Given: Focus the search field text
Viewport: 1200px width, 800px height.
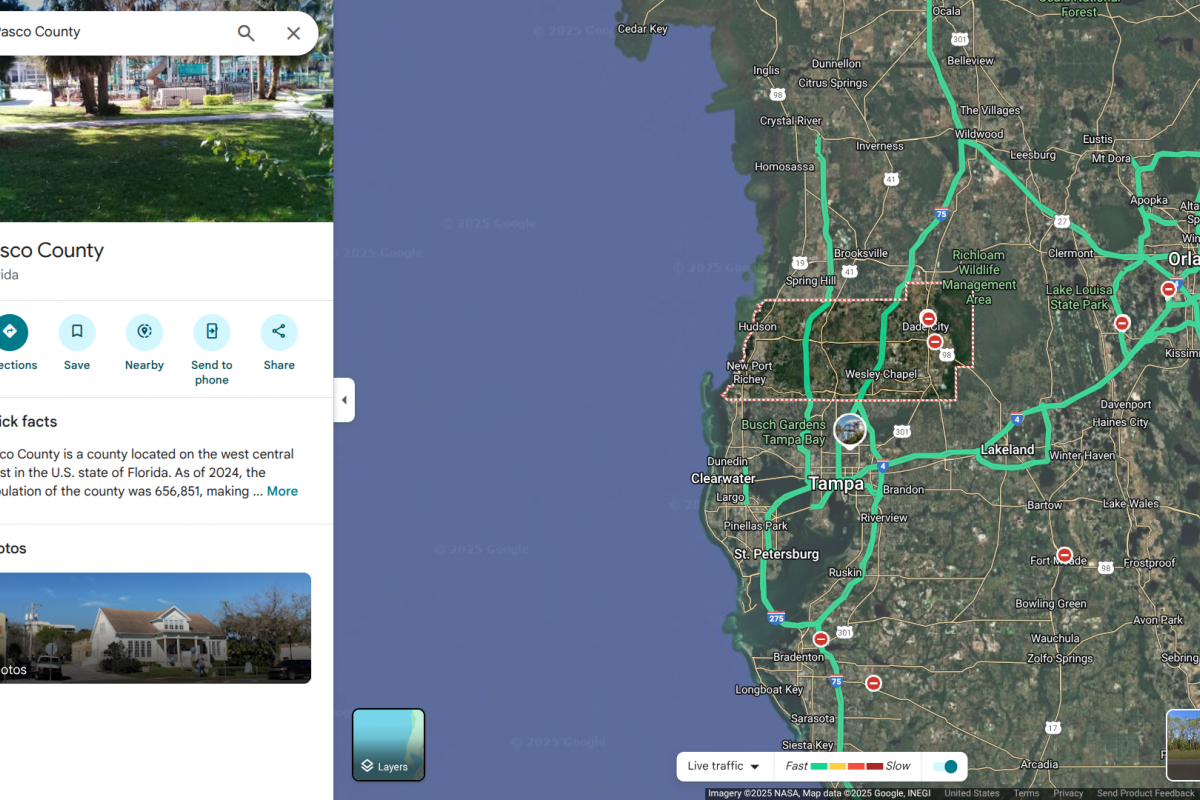Looking at the screenshot, I should tap(100, 32).
